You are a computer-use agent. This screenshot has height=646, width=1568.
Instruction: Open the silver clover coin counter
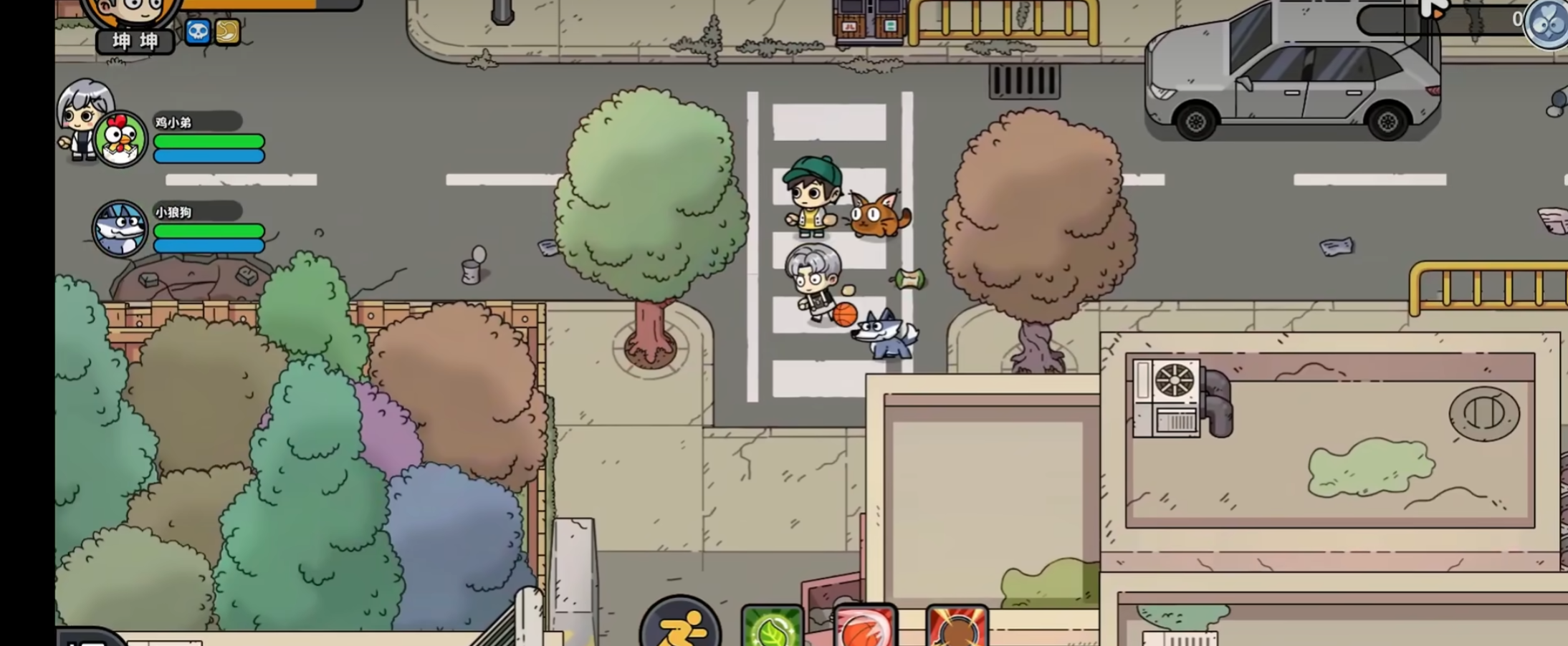point(1547,23)
